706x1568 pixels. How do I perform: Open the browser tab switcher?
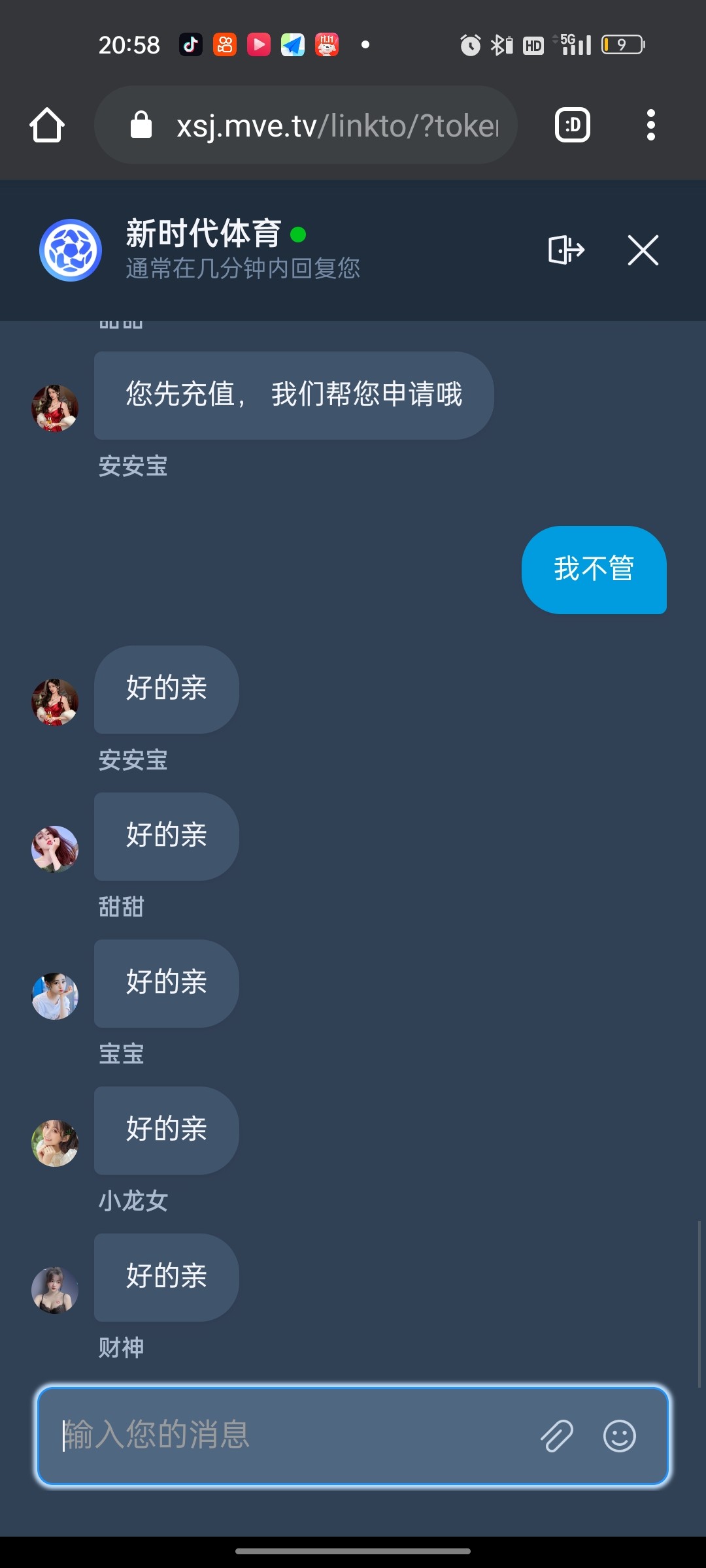[572, 125]
